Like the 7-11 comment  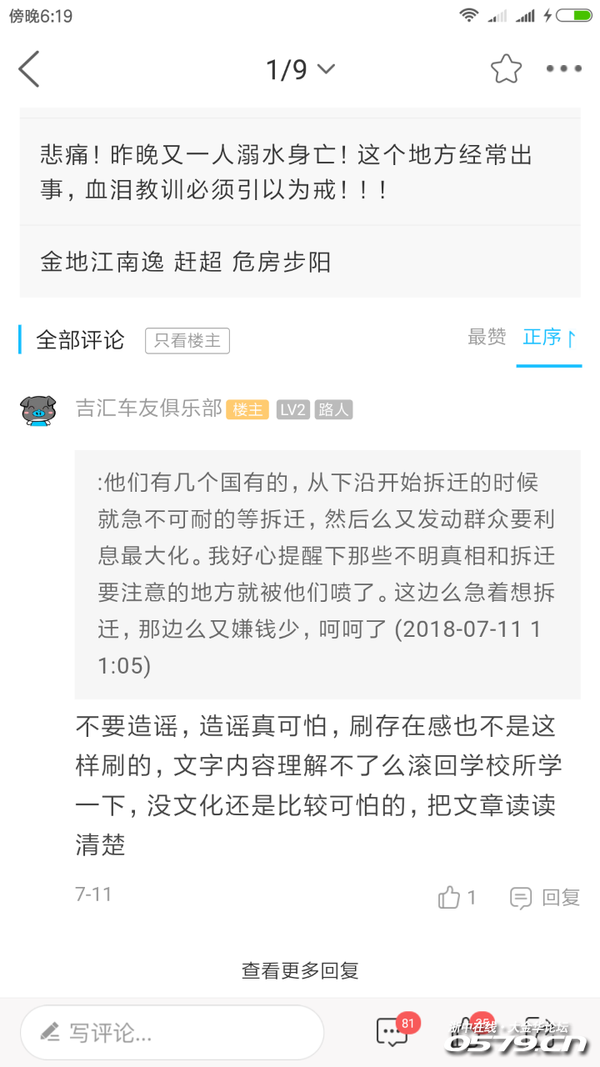[x=457, y=897]
